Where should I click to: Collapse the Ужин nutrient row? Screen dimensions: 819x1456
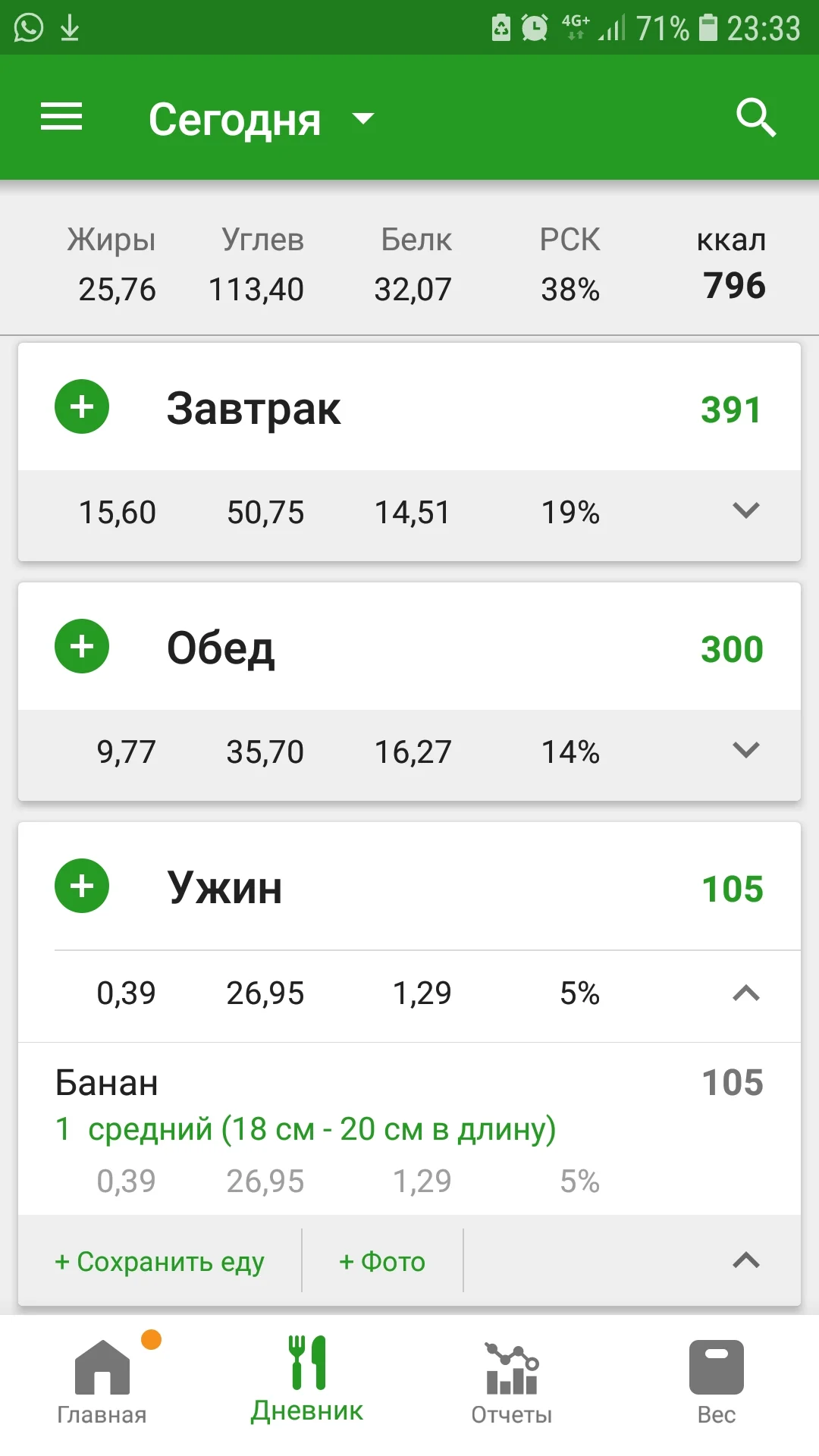coord(745,992)
